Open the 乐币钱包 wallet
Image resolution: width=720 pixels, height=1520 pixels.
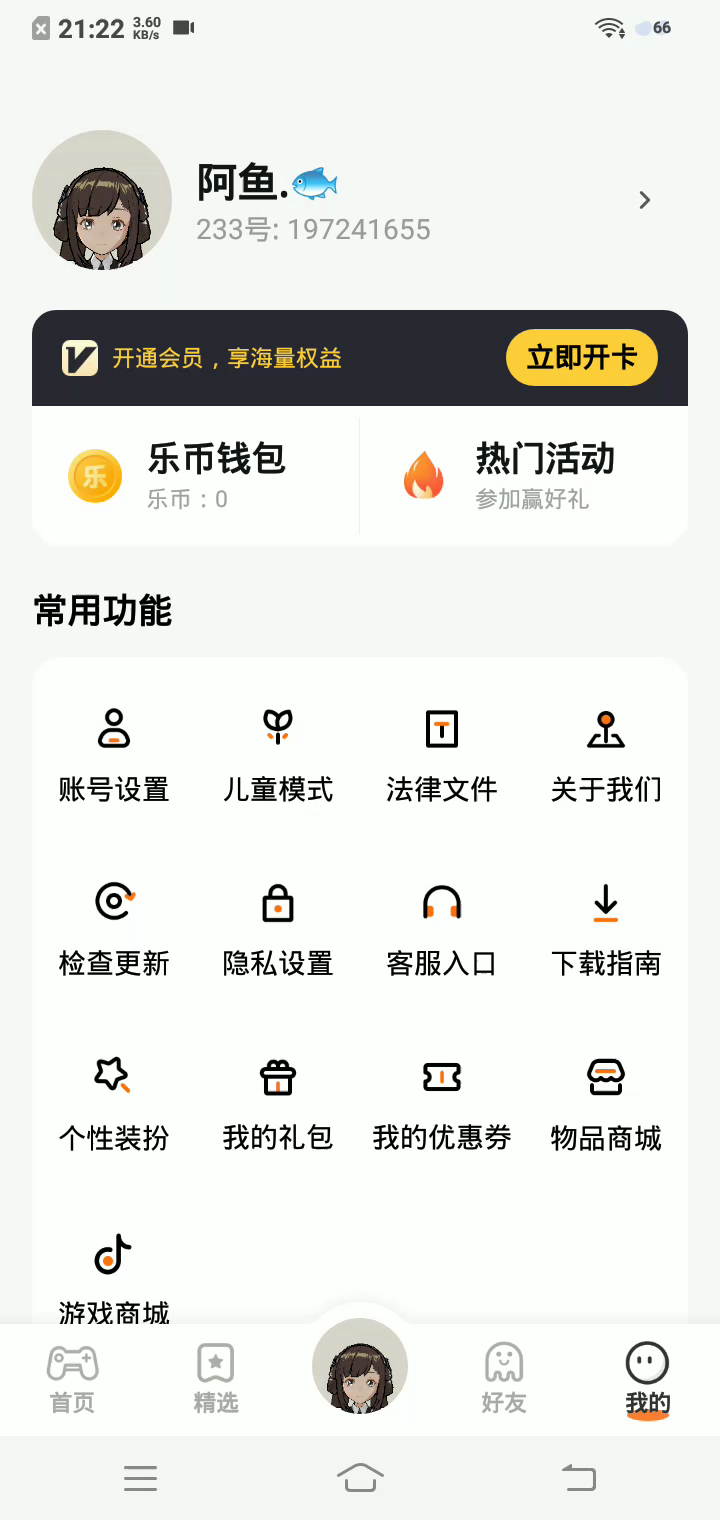pos(196,475)
